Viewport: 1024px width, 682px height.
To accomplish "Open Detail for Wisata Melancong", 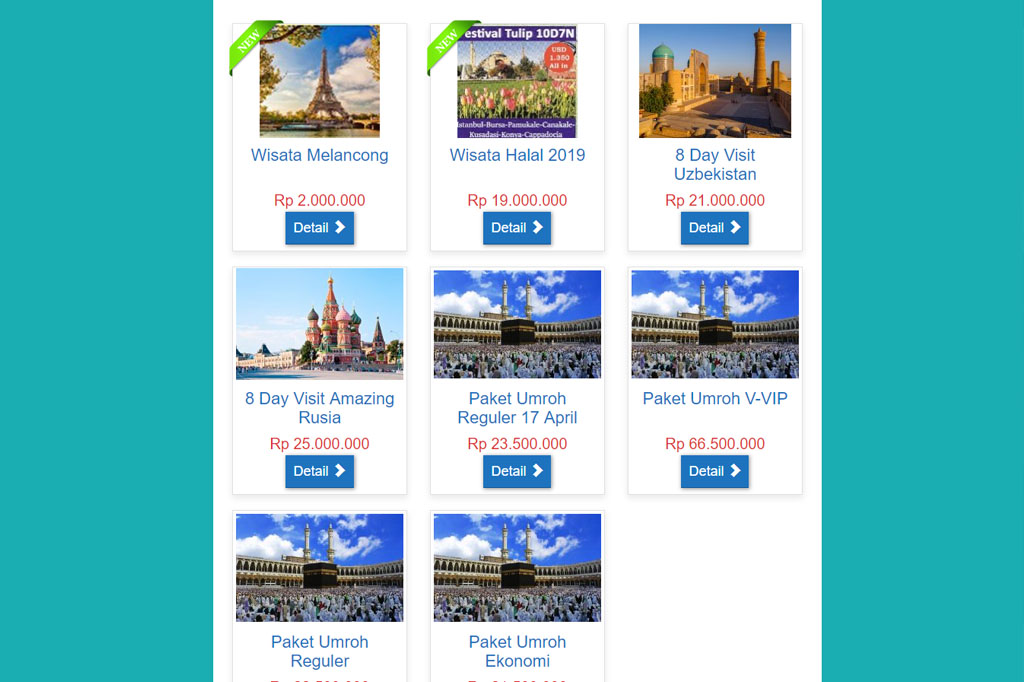I will point(319,228).
